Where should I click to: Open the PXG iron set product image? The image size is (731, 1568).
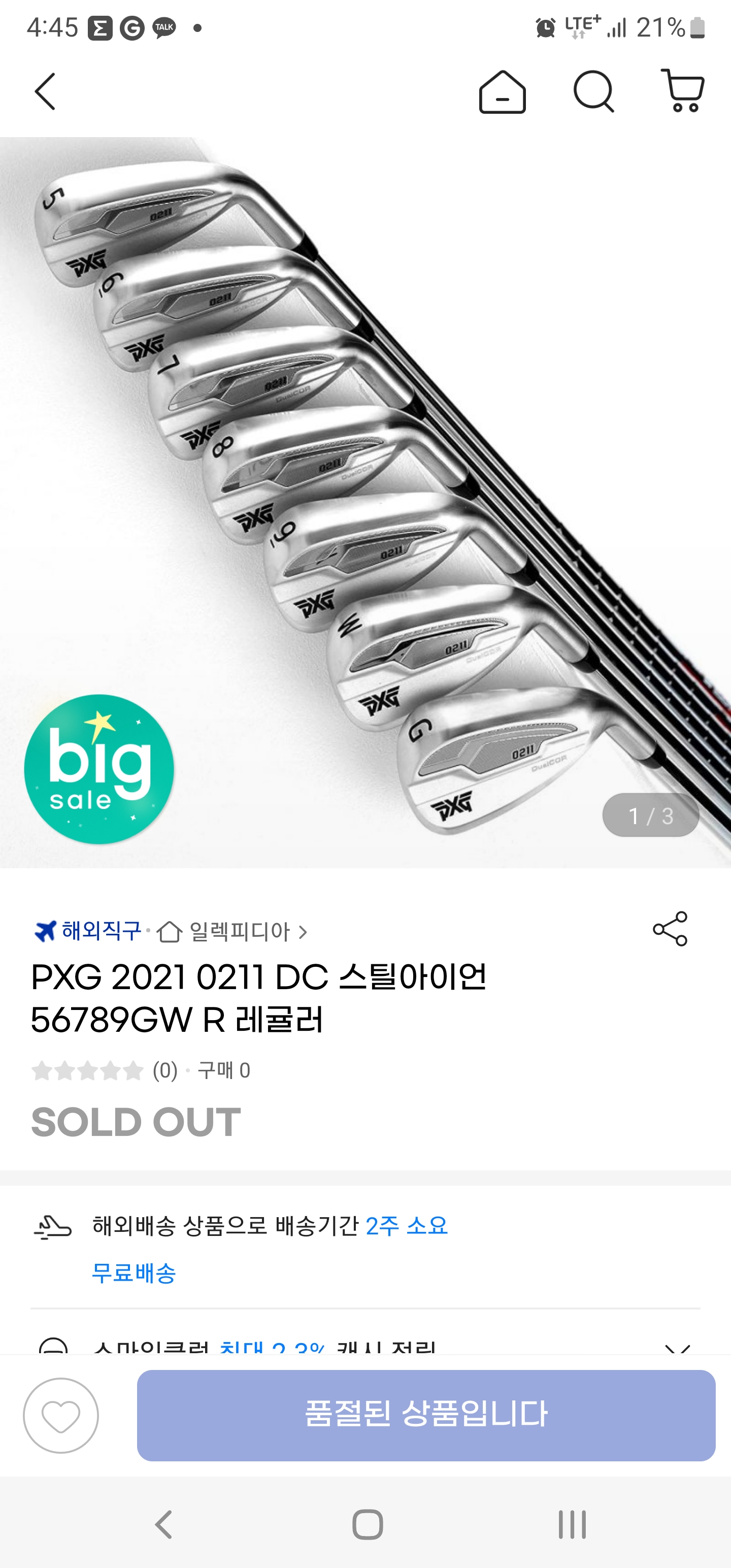[x=365, y=502]
